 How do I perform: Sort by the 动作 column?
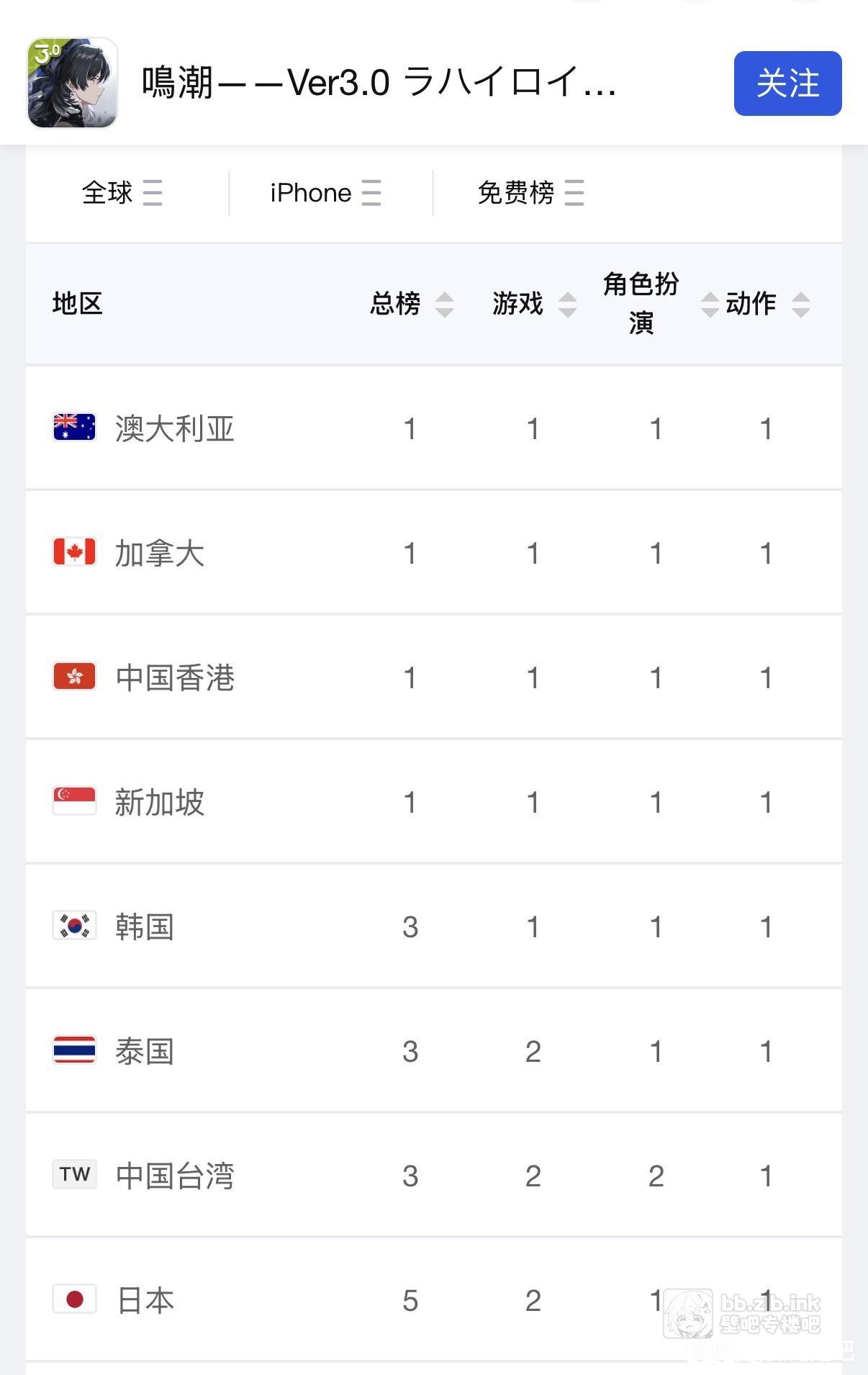768,304
